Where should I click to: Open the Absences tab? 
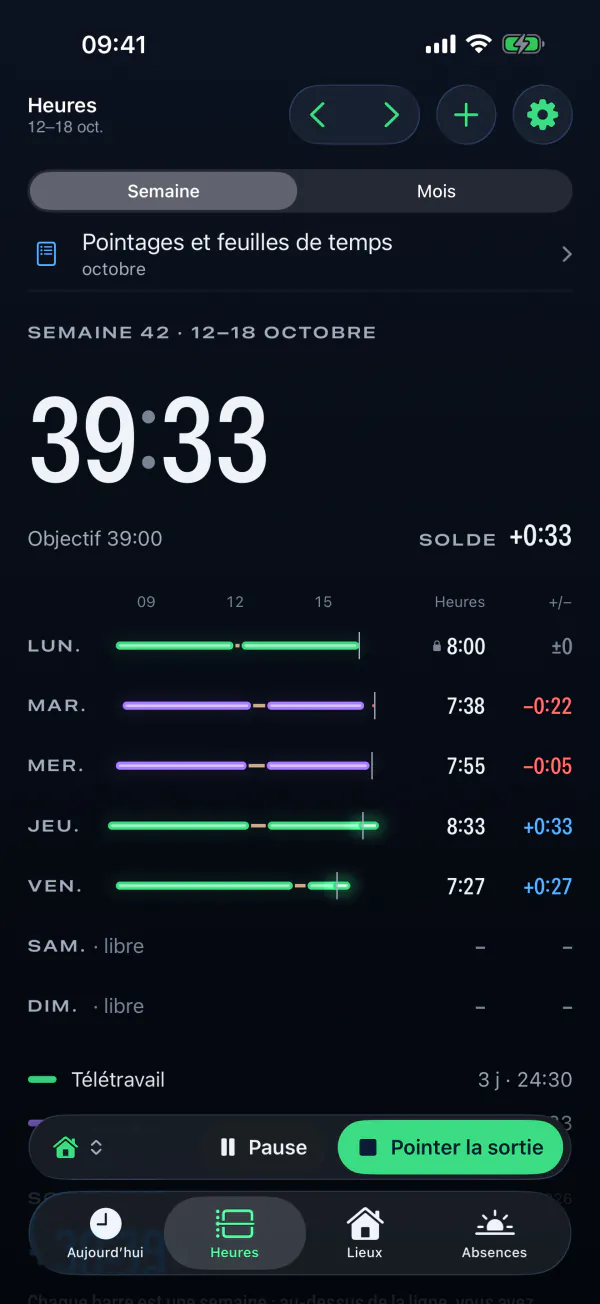(x=494, y=1233)
